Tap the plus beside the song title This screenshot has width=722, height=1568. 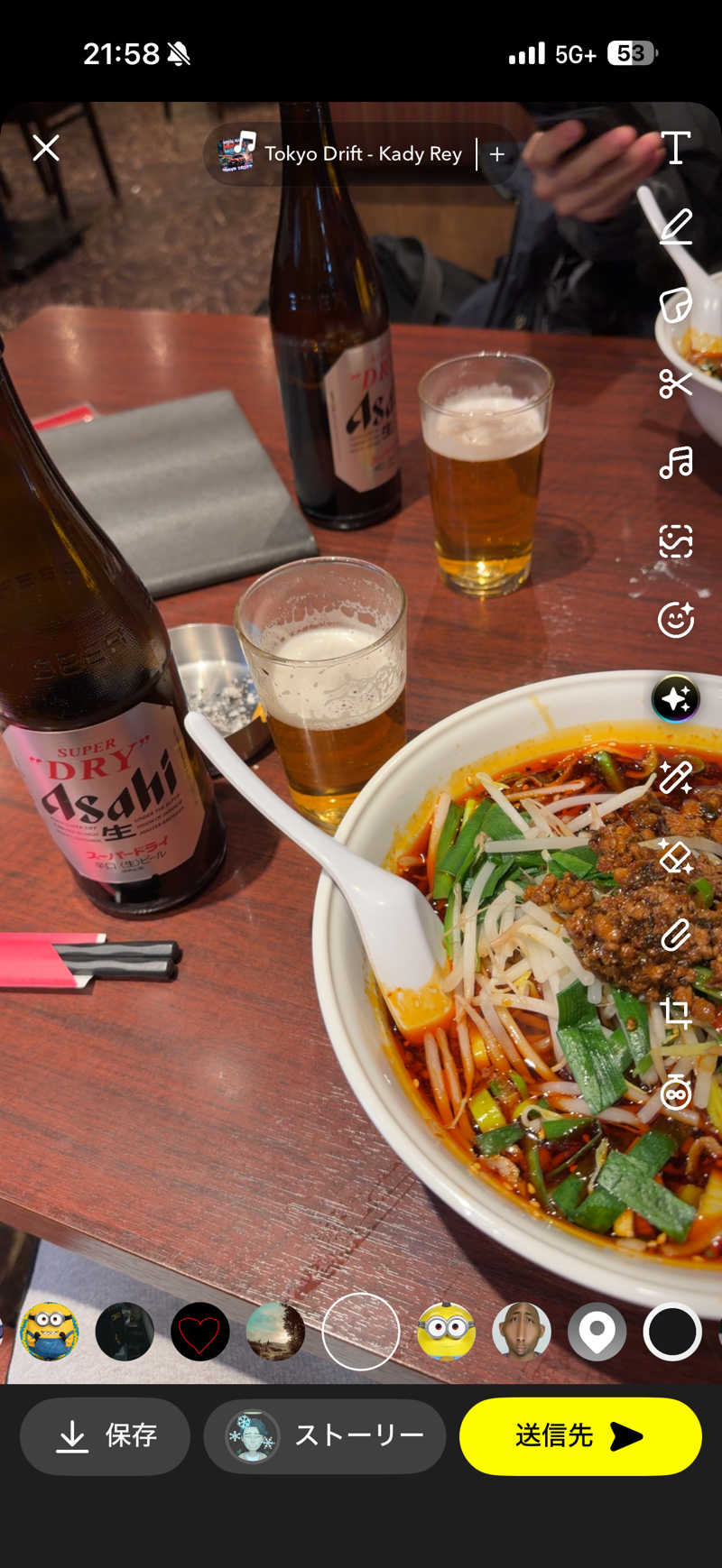(496, 154)
